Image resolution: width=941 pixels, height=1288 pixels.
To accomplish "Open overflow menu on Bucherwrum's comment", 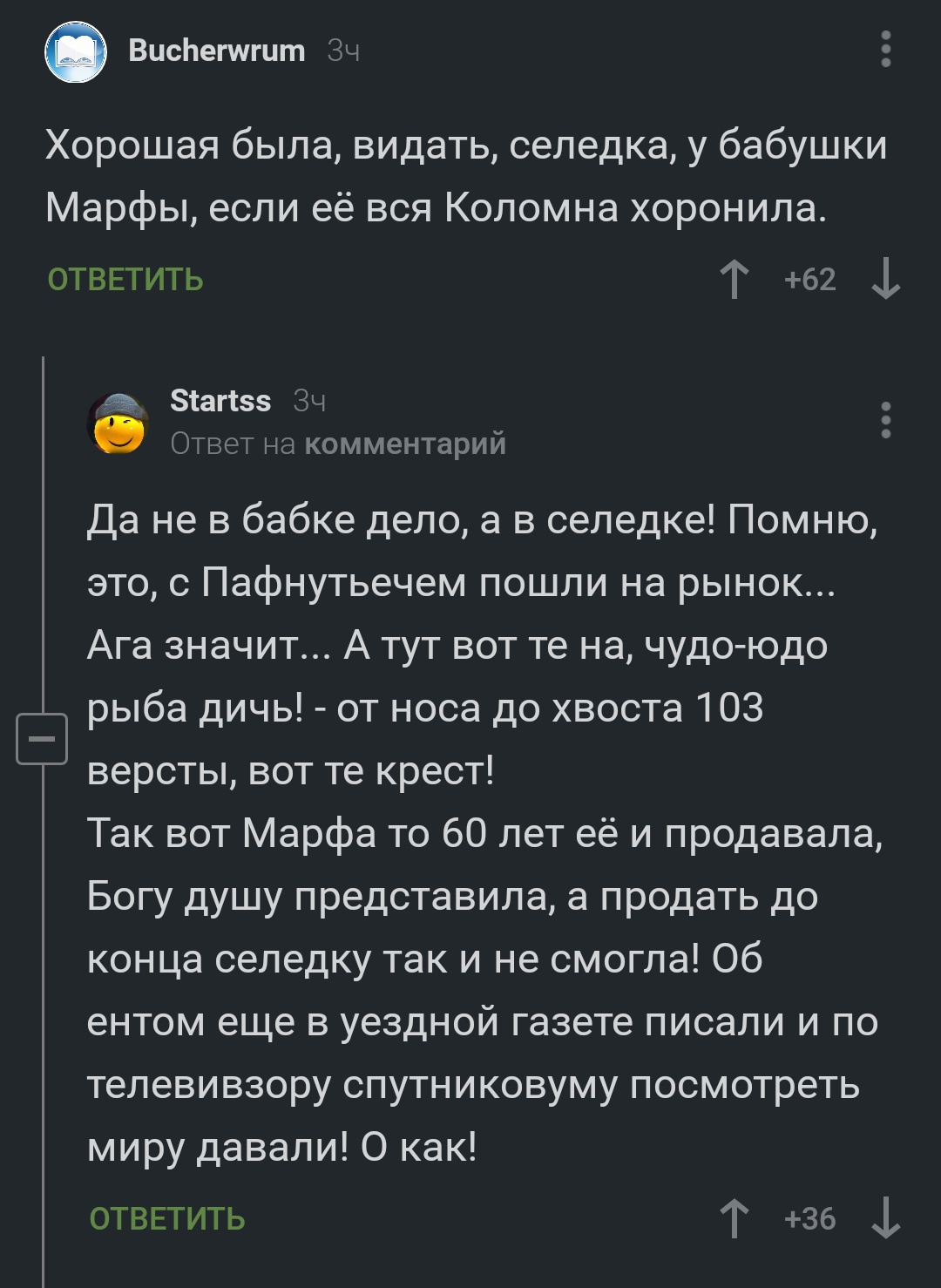I will (885, 50).
